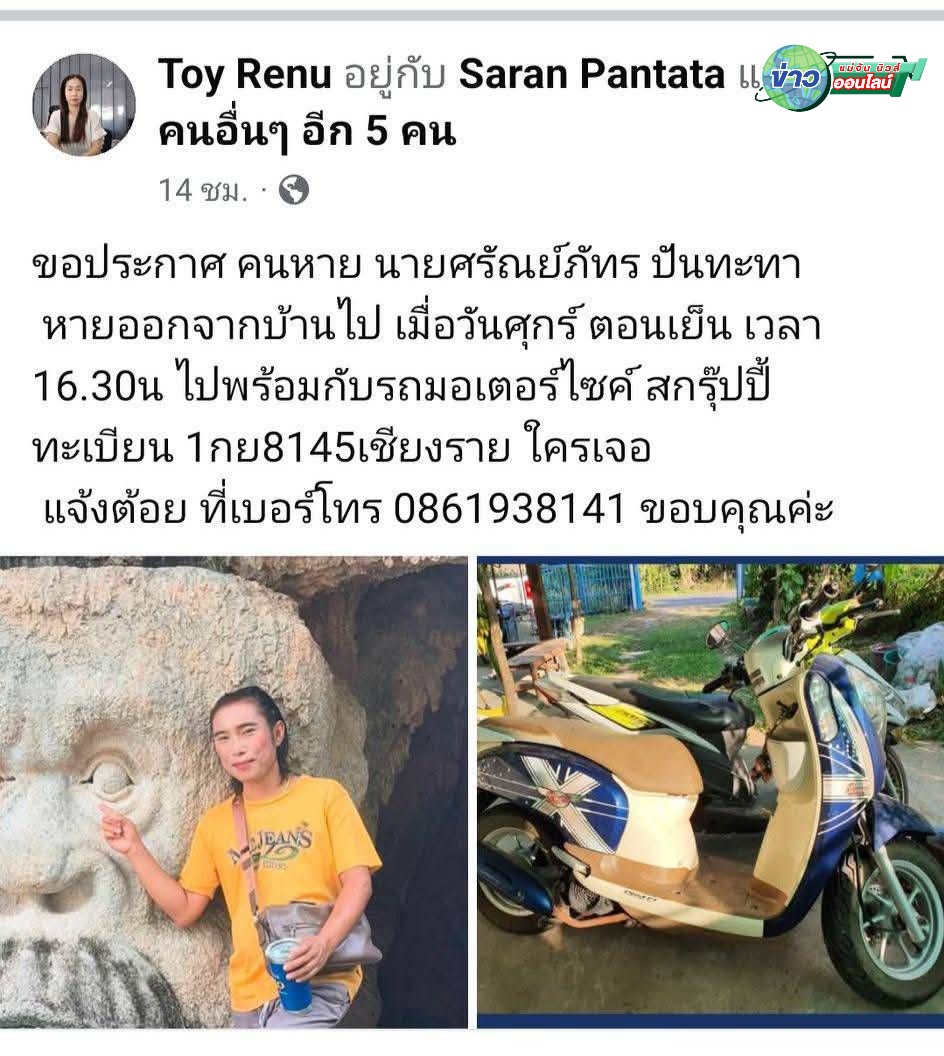View the other 5 tagged people

click(x=307, y=131)
